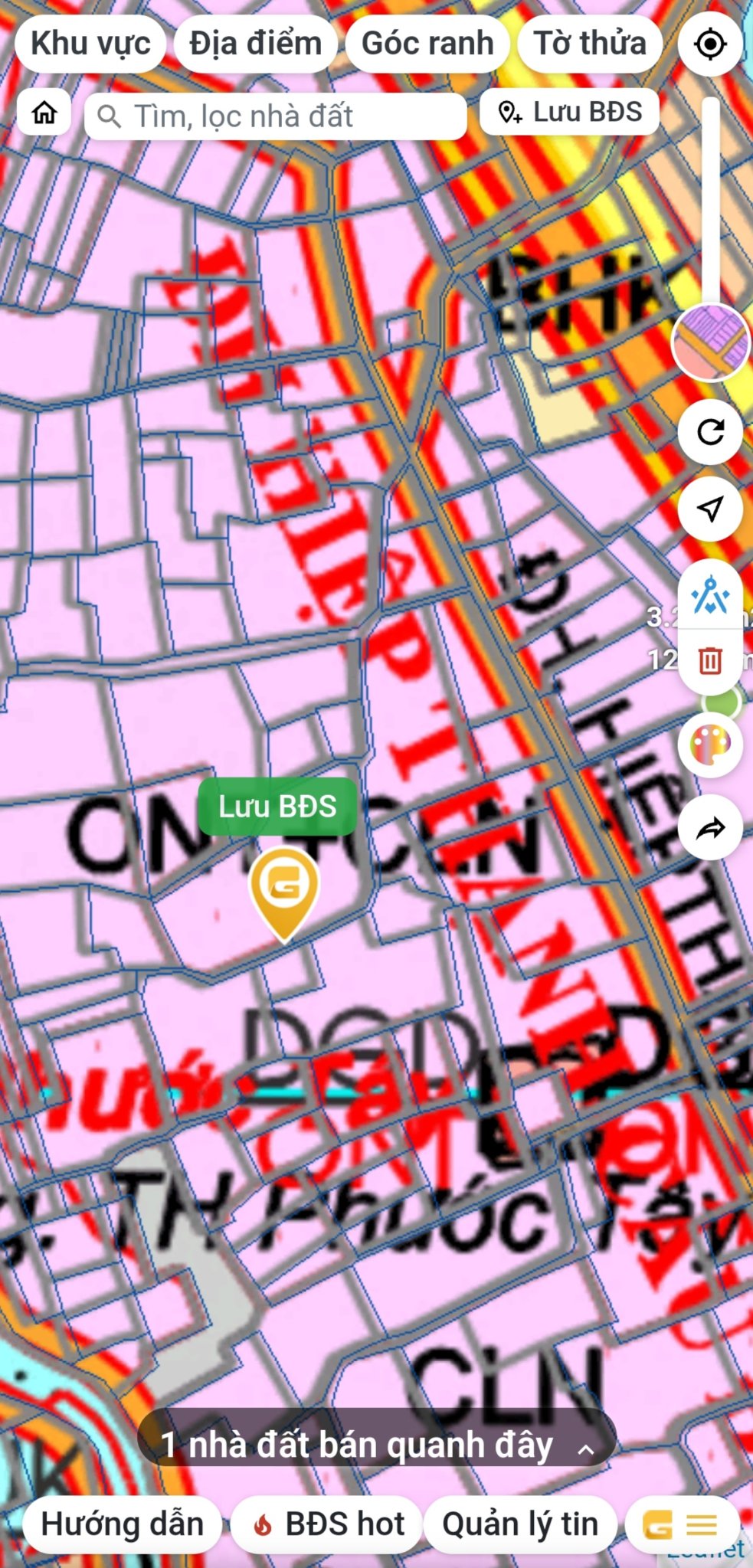The width and height of the screenshot is (753, 1568).
Task: Tap the navigation arrow icon
Action: pyautogui.click(x=710, y=509)
